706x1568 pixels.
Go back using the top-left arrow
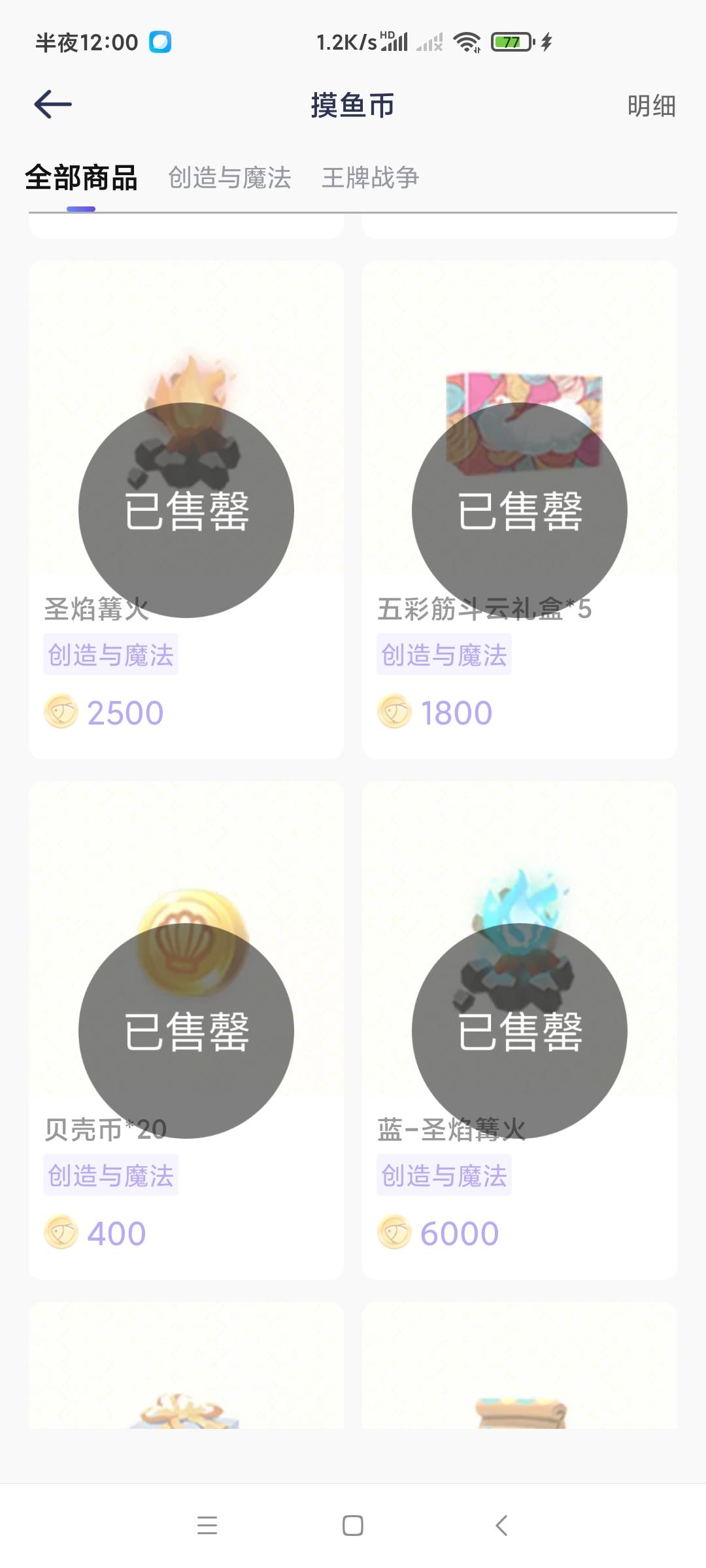(53, 105)
